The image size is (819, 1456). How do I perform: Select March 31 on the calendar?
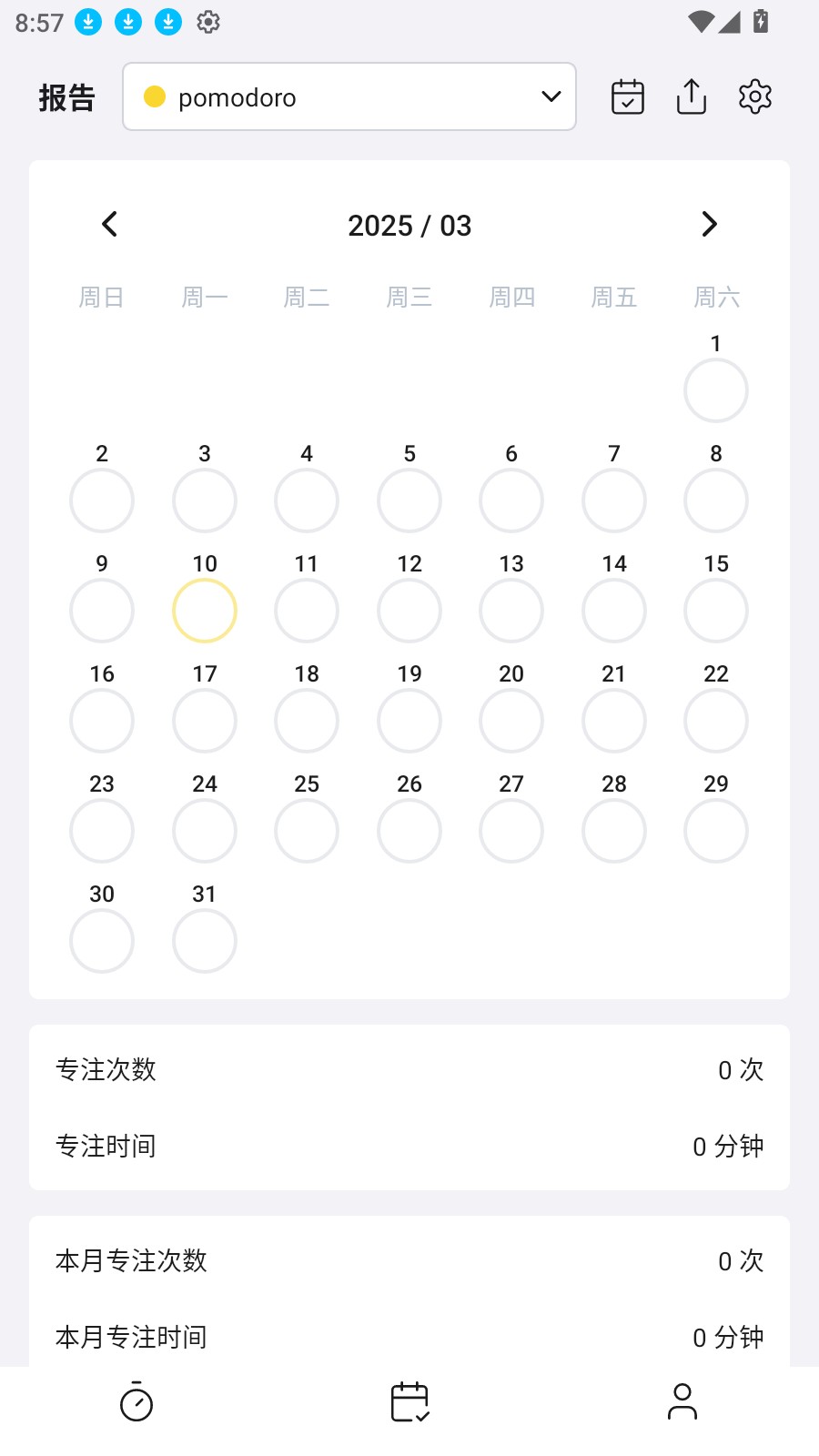pos(205,940)
